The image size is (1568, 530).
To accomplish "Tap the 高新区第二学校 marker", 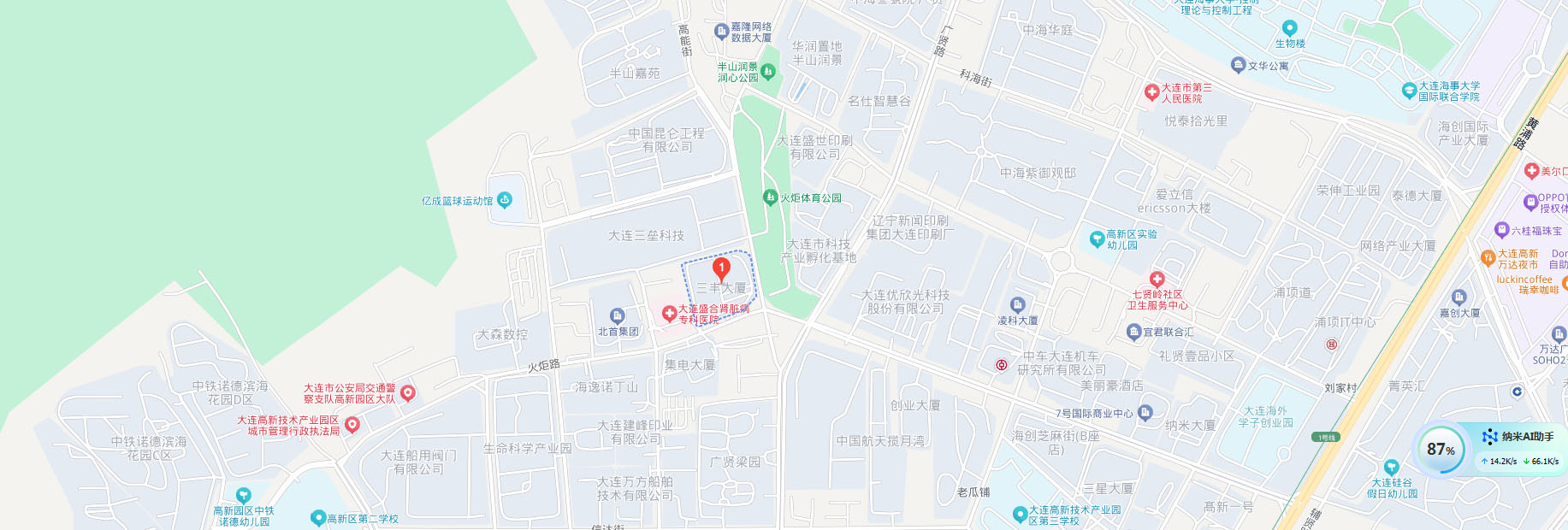I will pos(317,518).
